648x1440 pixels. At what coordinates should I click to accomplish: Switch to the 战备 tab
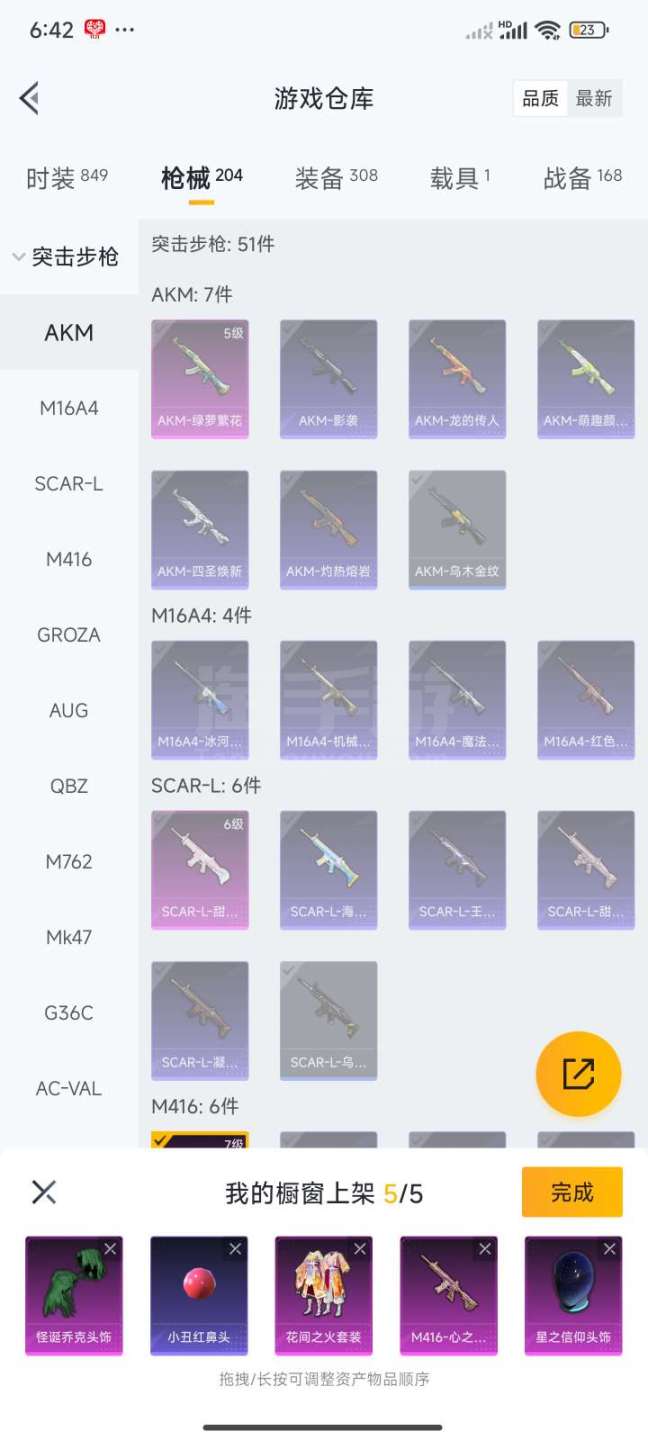click(x=582, y=178)
